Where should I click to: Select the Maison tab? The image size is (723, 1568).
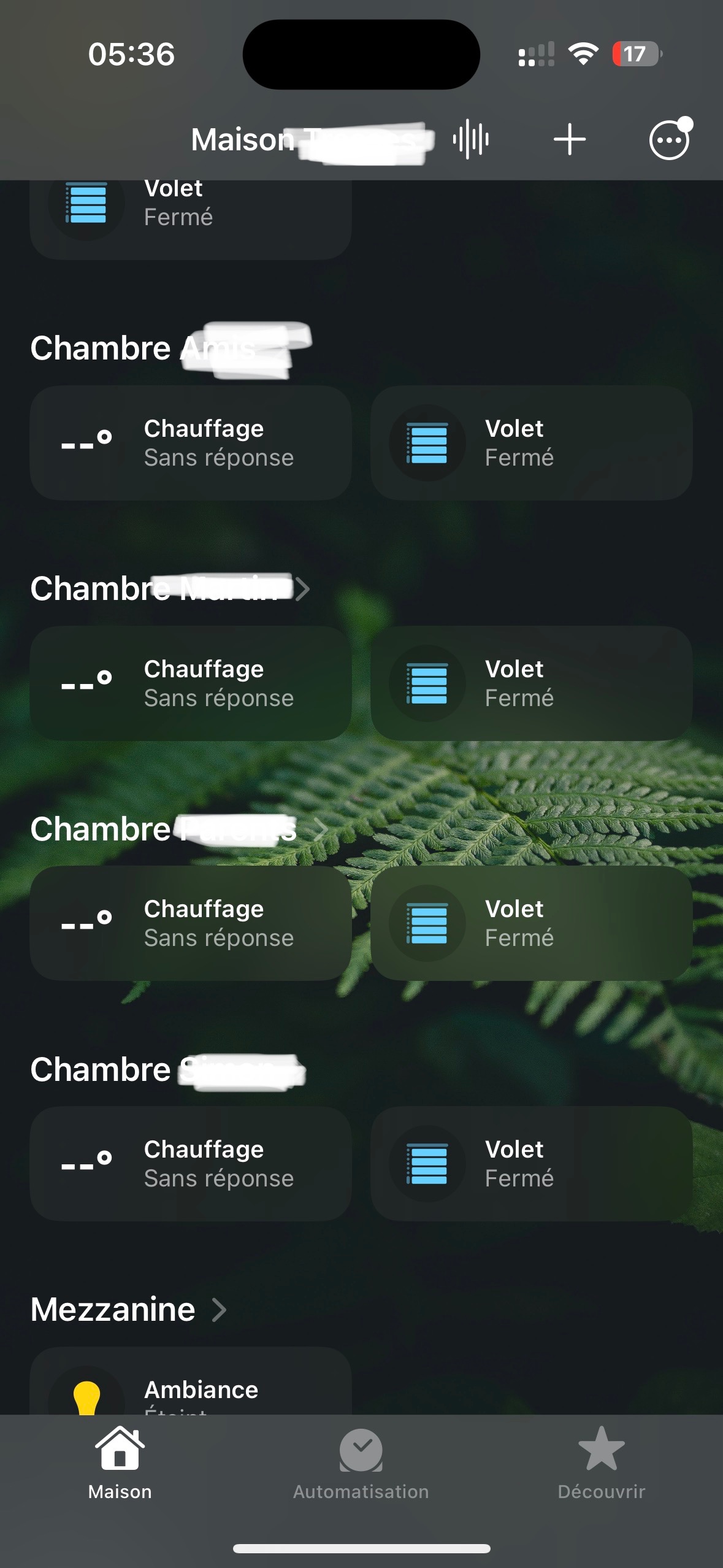pos(120,1463)
